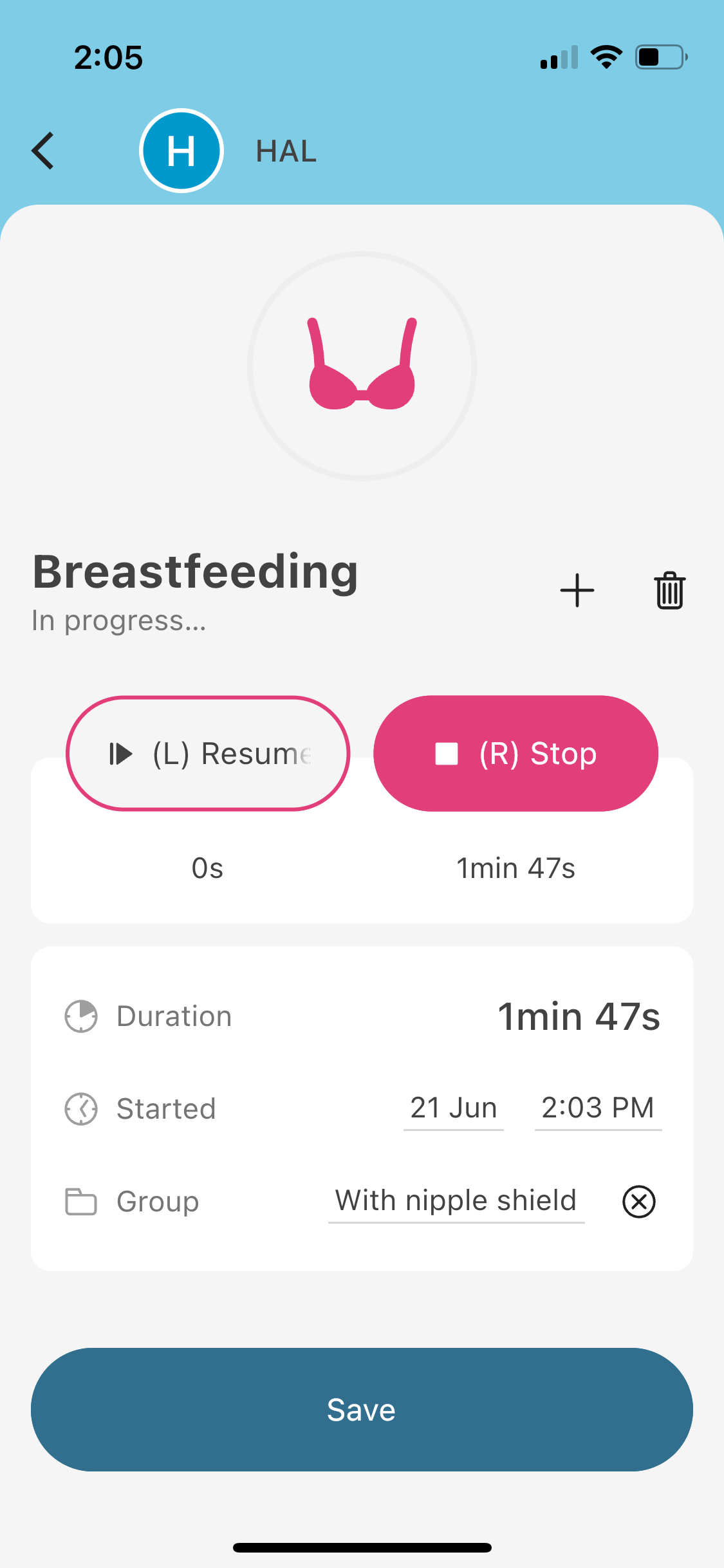Select the With nipple shield group field

click(456, 1201)
